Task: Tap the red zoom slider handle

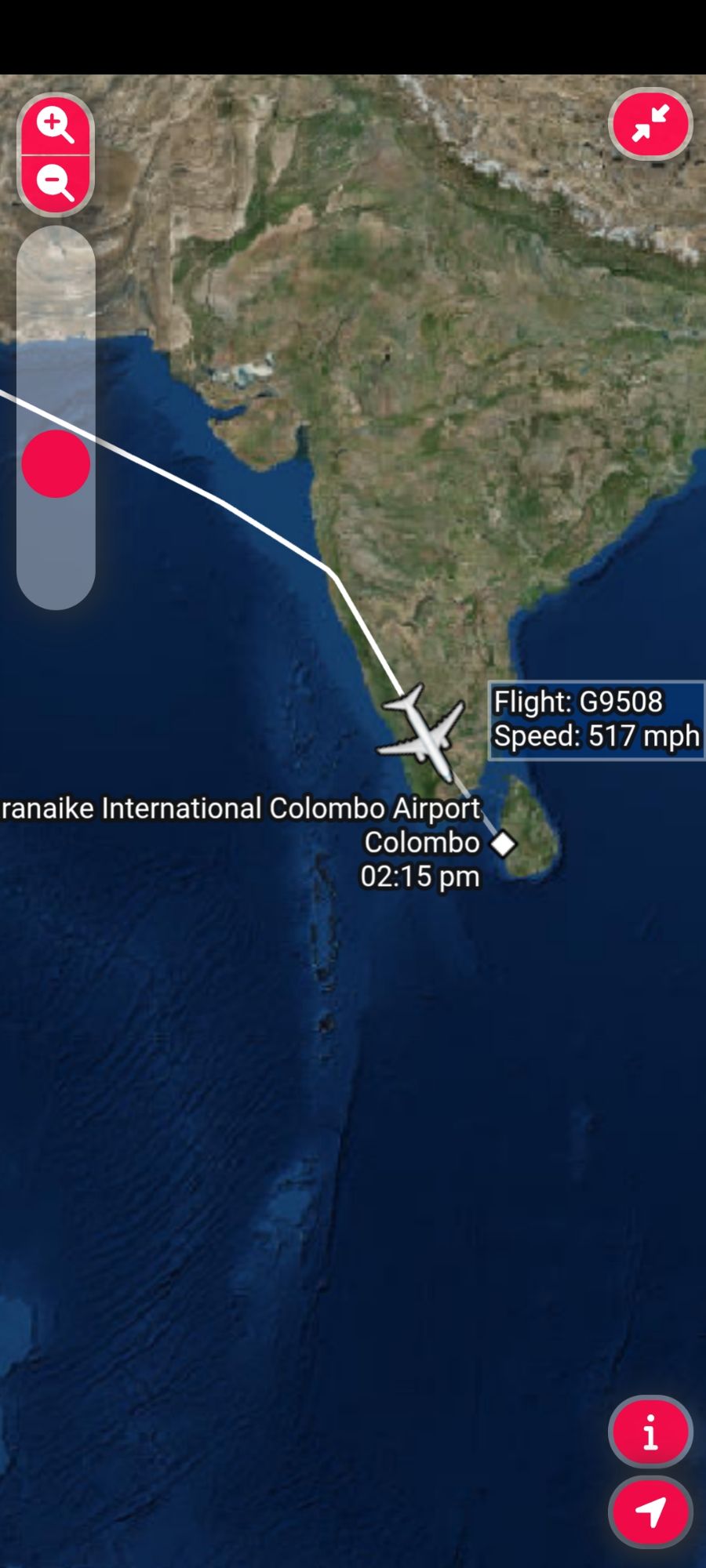Action: [56, 463]
